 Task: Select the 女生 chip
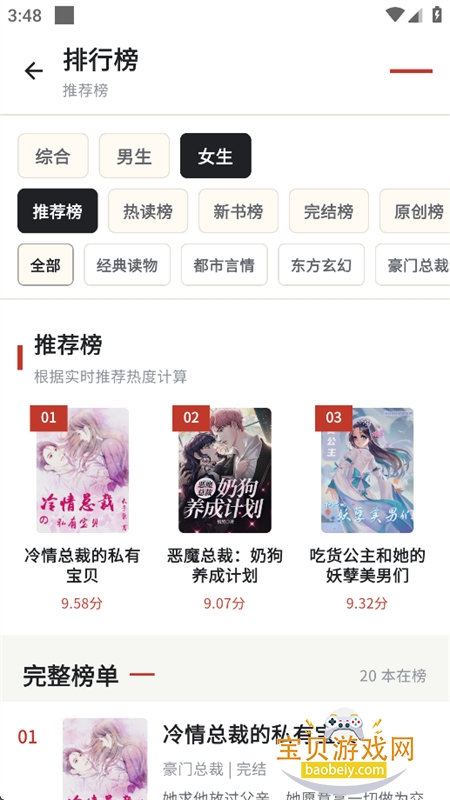tap(215, 156)
